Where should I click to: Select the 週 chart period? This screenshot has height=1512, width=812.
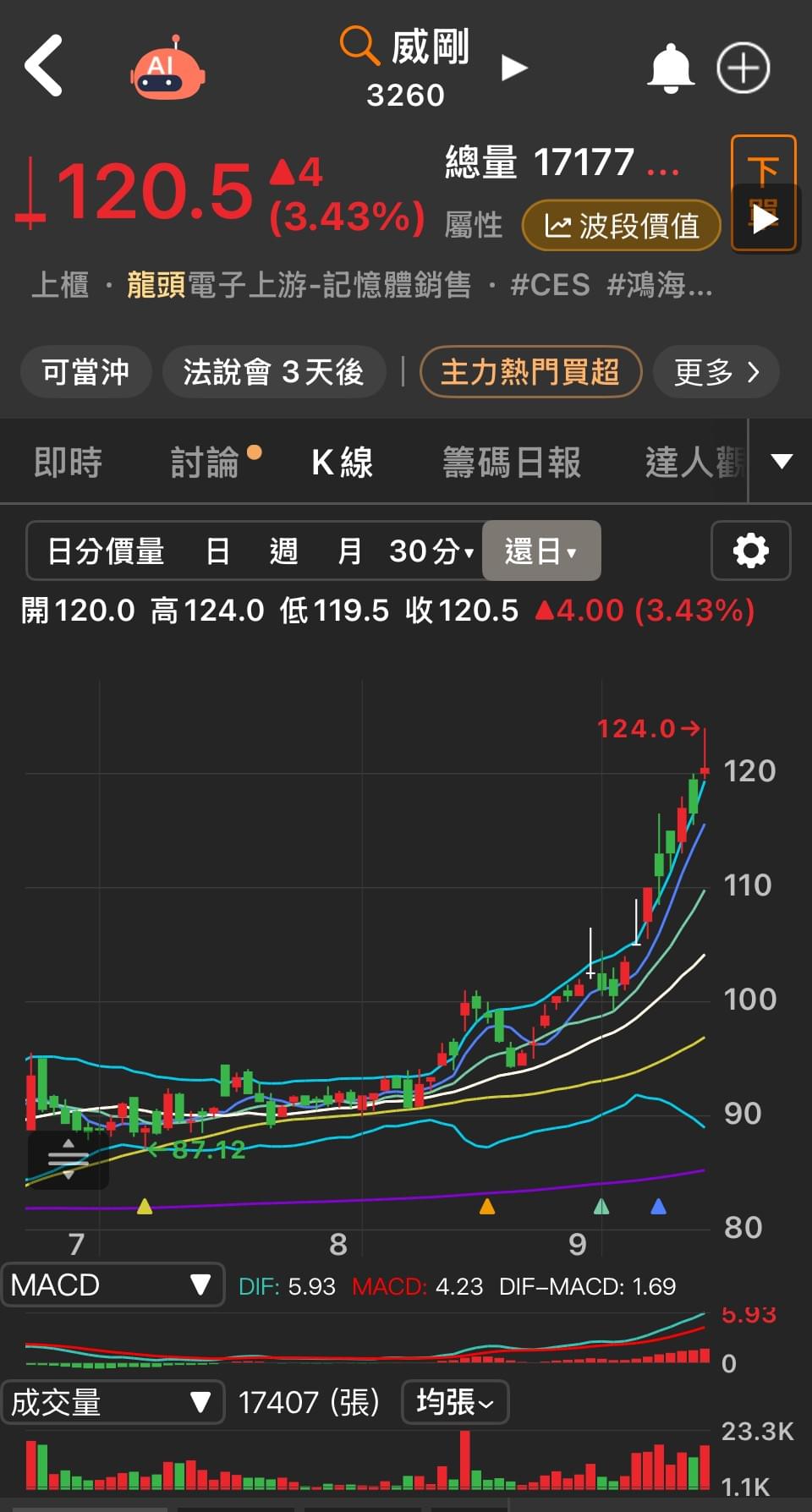(x=283, y=551)
